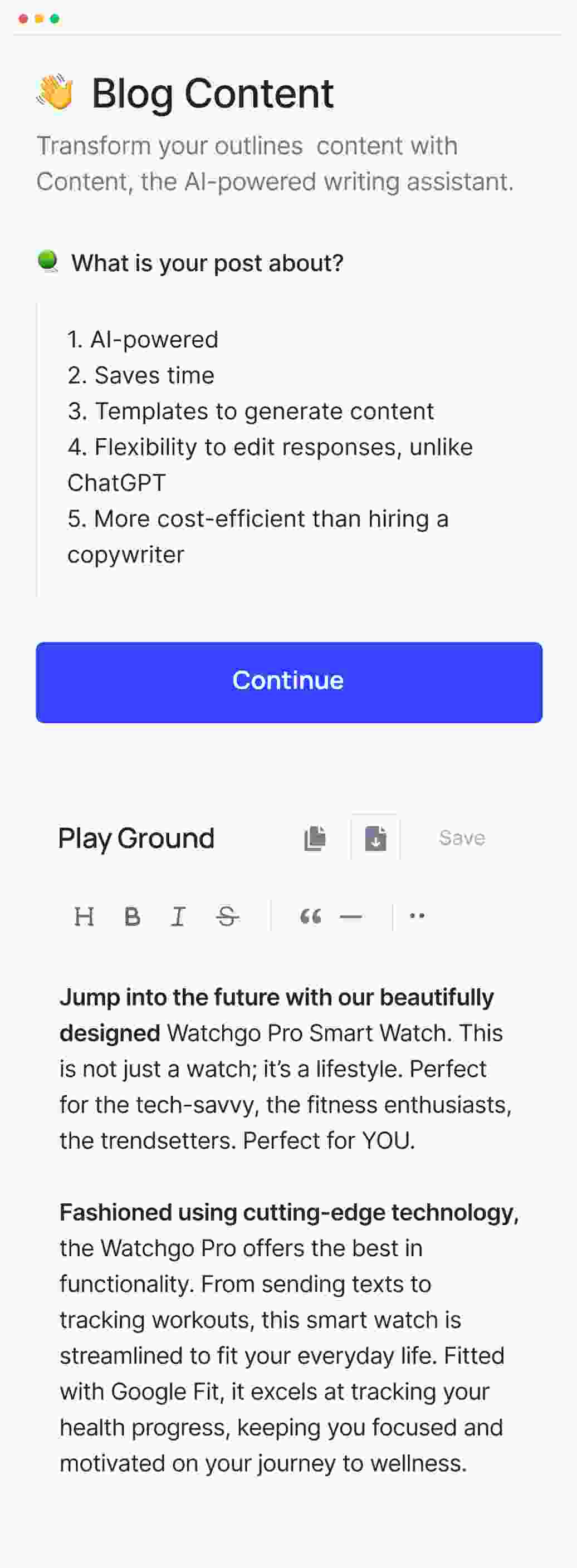Viewport: 577px width, 1568px height.
Task: Select the outline item Saves time
Action: (x=153, y=375)
